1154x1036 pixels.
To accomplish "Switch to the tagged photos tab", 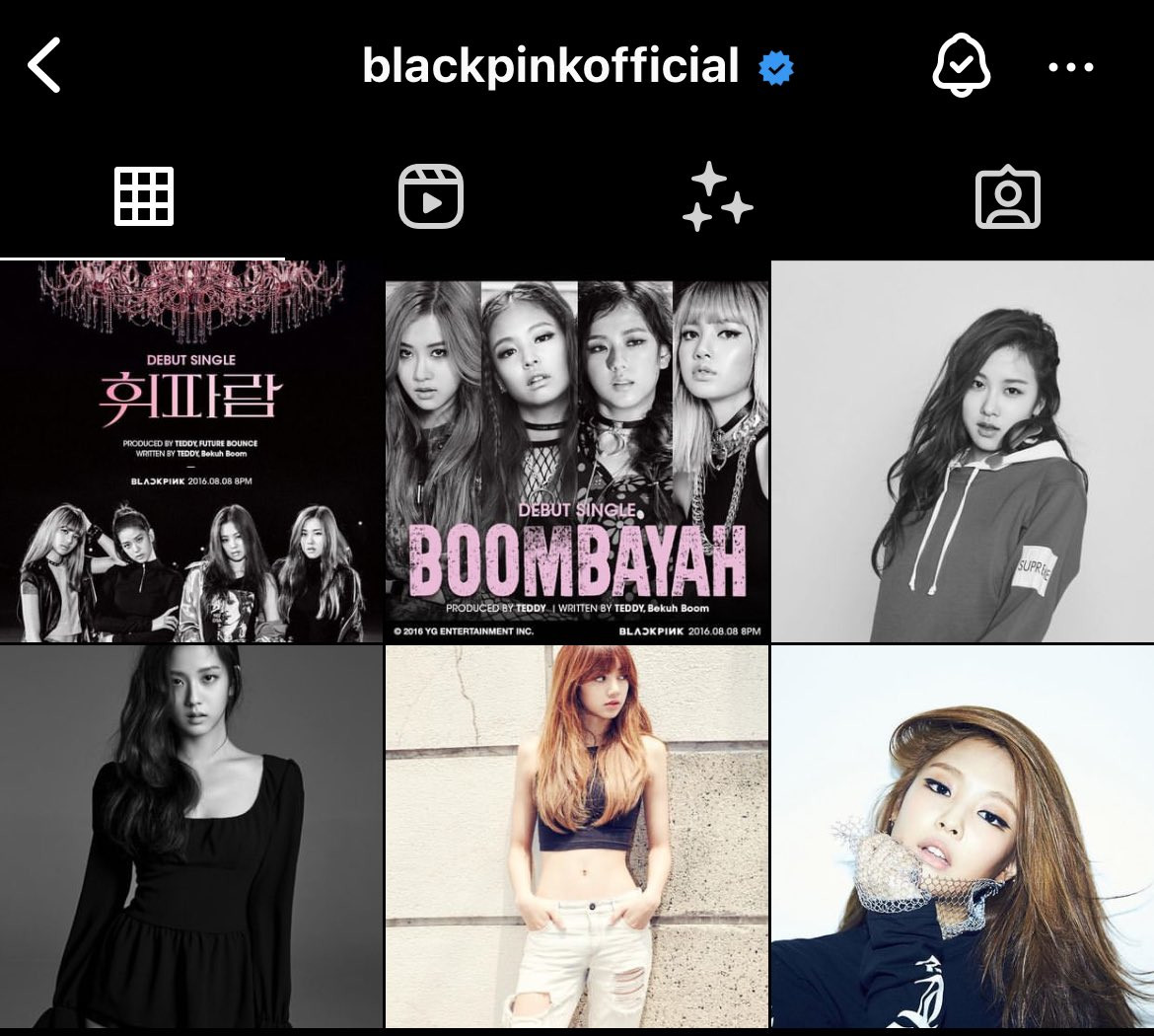I will [1007, 197].
